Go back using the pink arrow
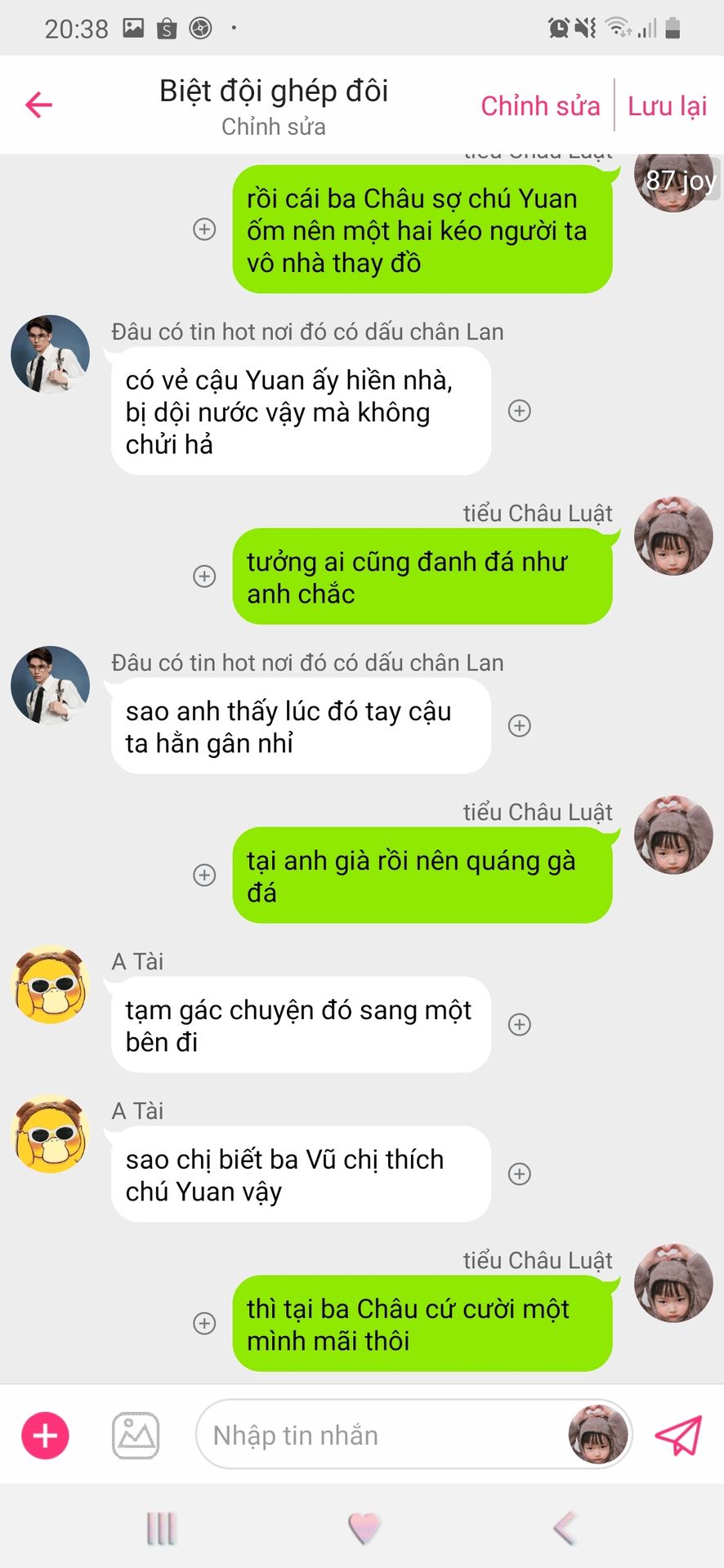724x1568 pixels. pyautogui.click(x=38, y=105)
